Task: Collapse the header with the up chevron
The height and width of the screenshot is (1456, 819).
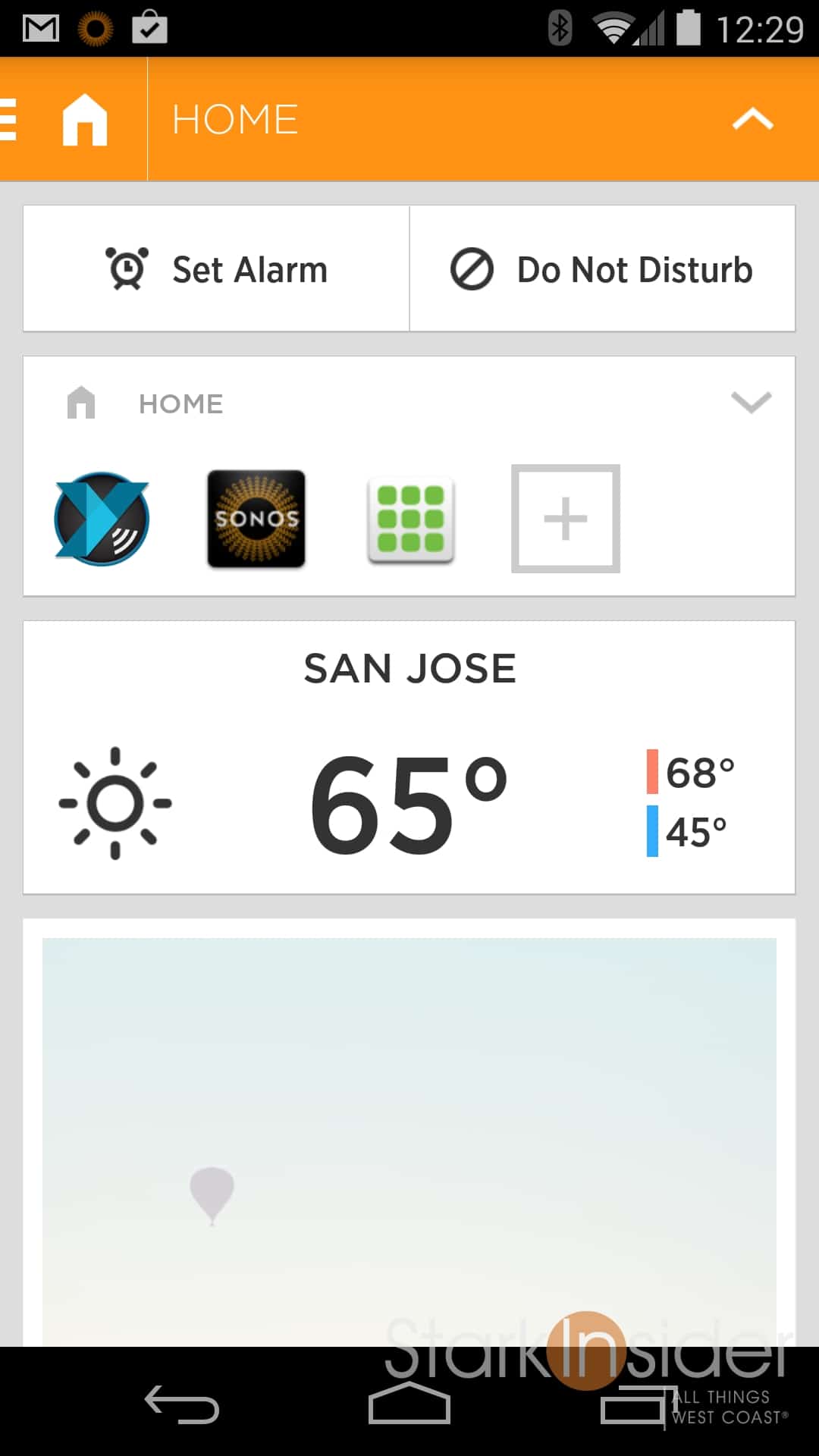Action: (752, 120)
